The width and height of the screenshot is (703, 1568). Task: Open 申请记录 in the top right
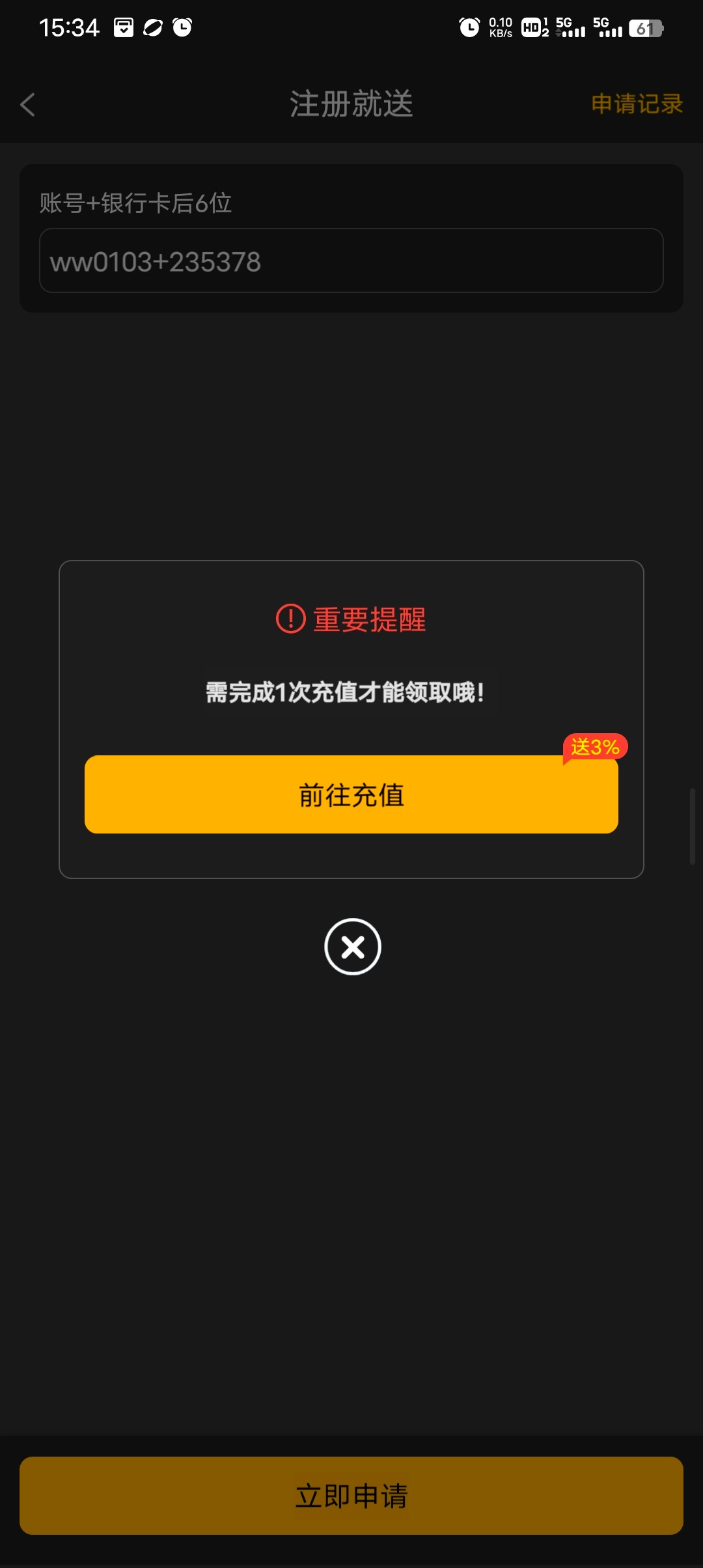click(x=637, y=104)
